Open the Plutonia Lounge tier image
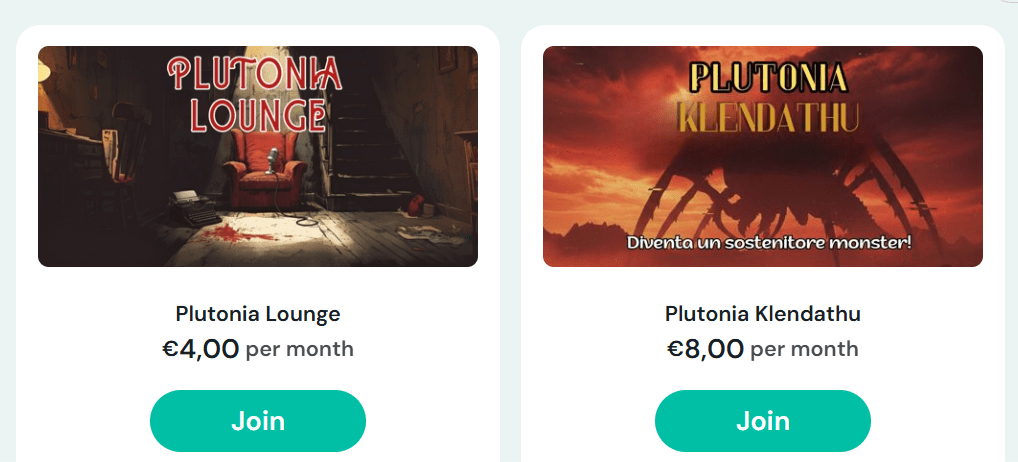The width and height of the screenshot is (1018, 462). 257,157
